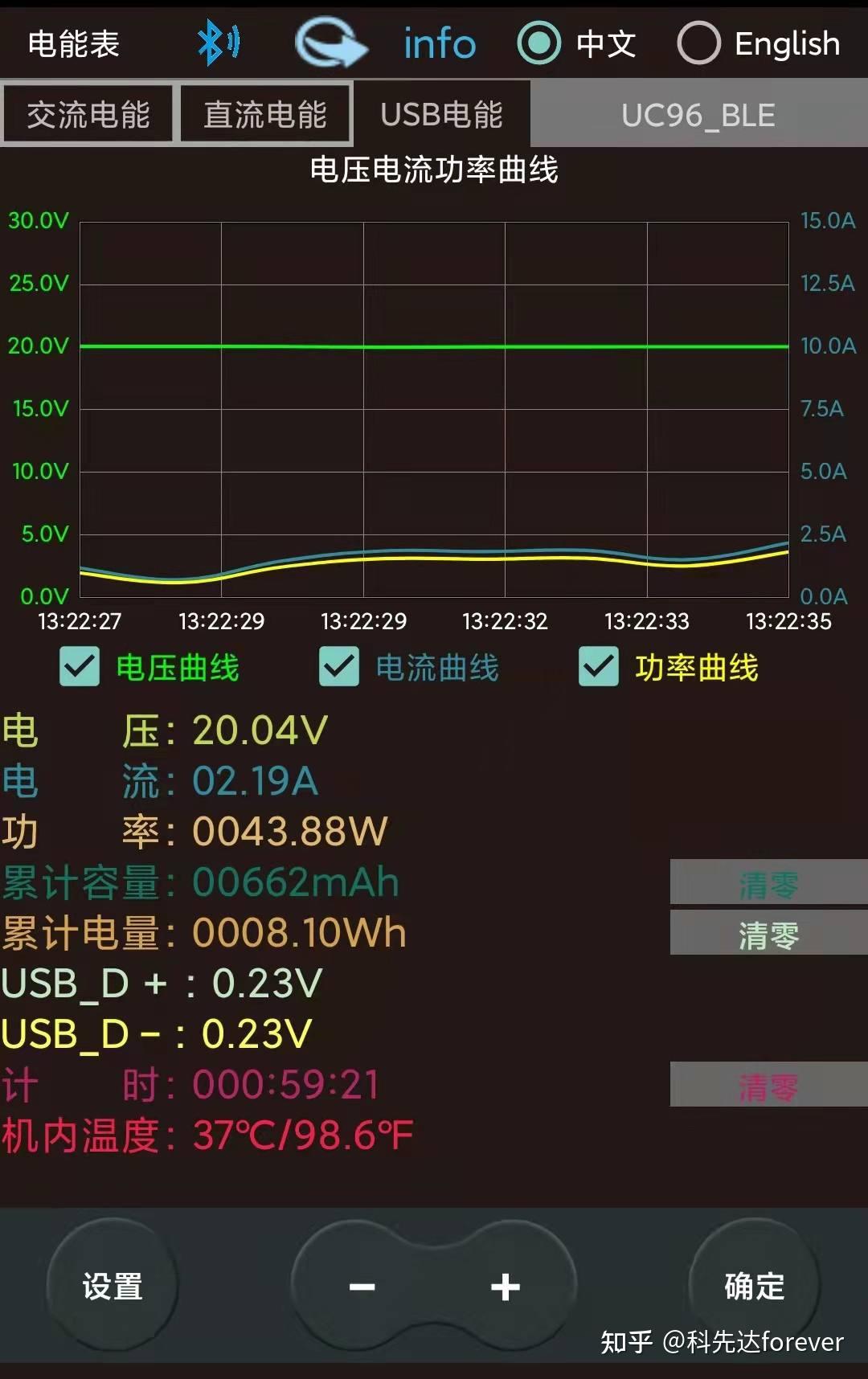The width and height of the screenshot is (868, 1379).
Task: Toggle the 功率曲线 checkbox
Action: tap(599, 667)
